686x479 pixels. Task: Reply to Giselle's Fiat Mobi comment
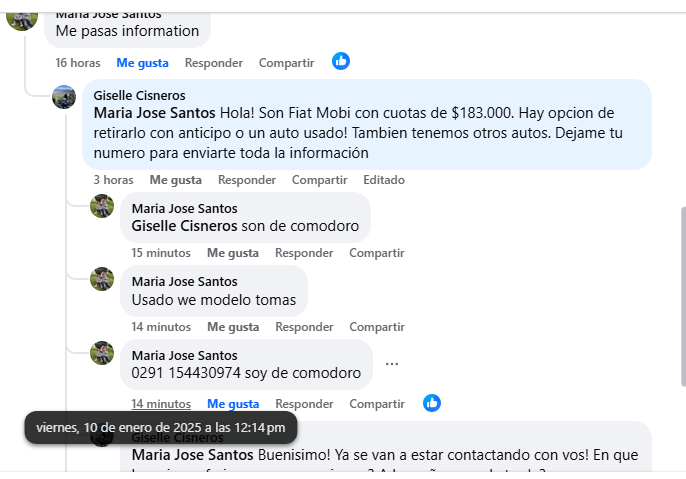click(x=247, y=180)
